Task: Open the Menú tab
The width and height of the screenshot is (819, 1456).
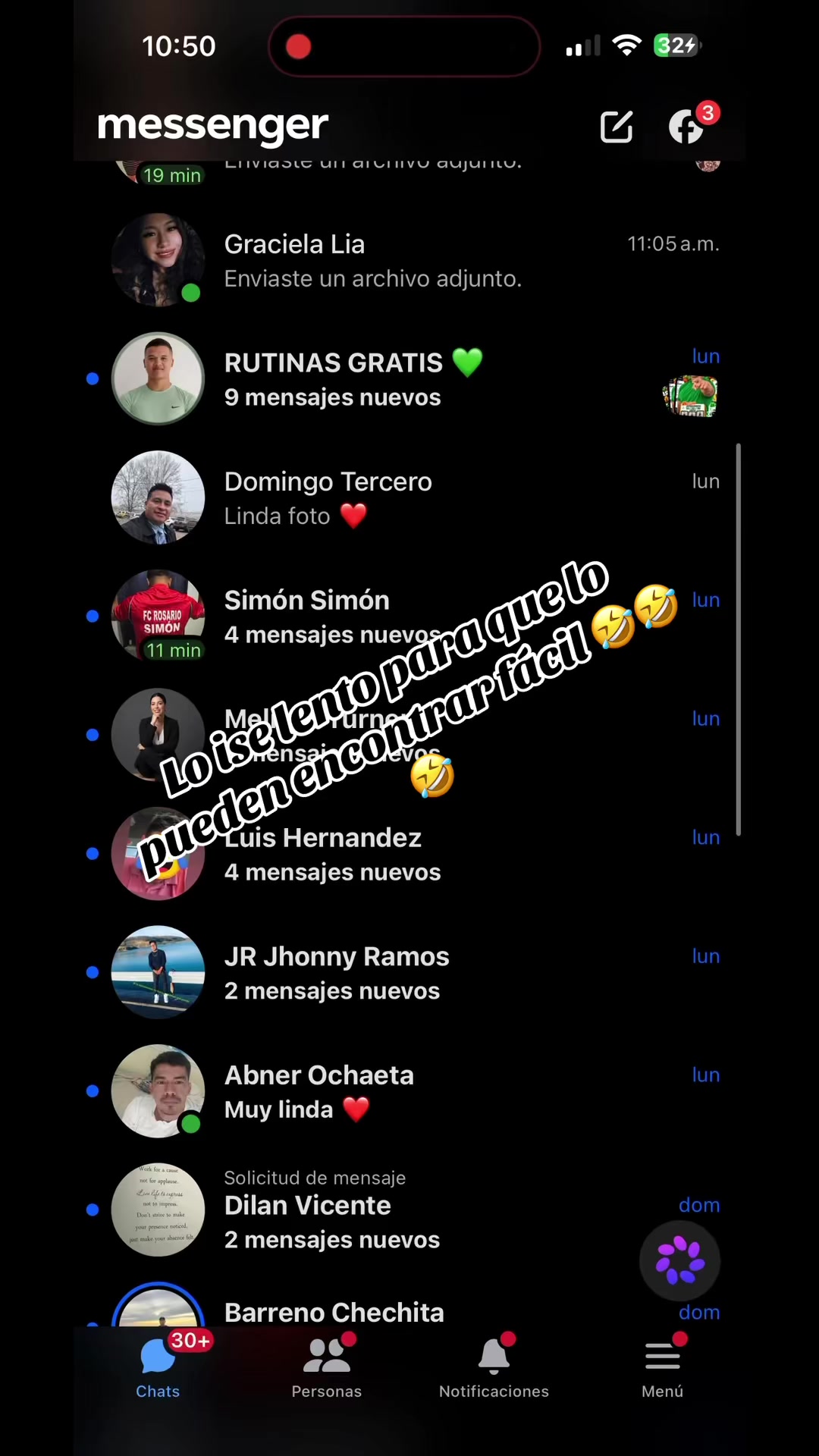Action: [663, 1367]
